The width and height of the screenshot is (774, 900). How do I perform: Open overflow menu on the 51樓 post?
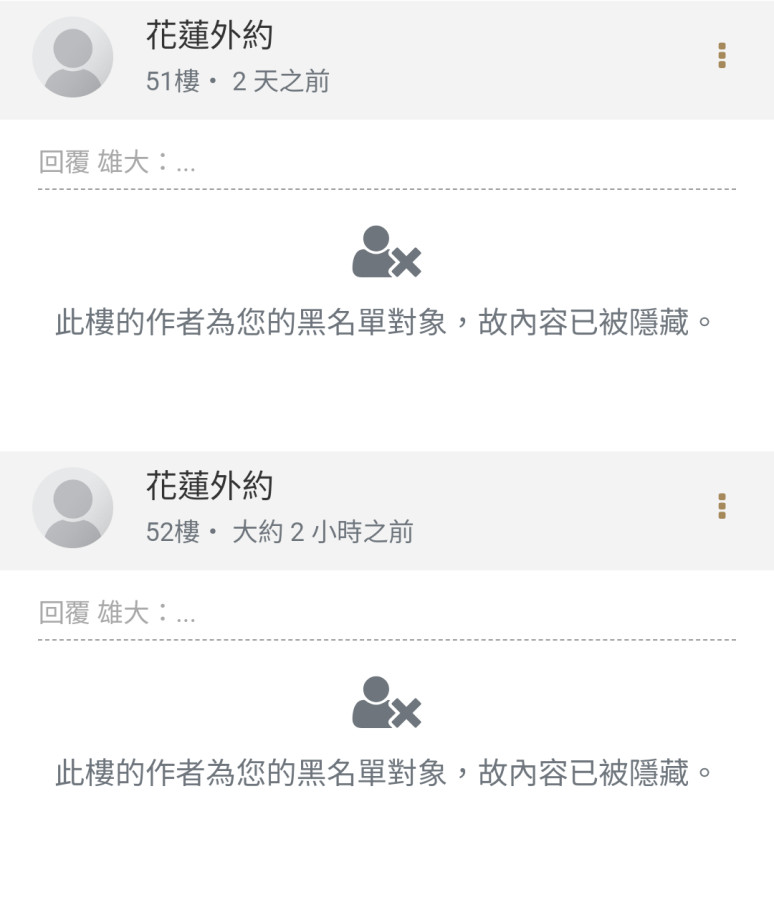pos(722,56)
